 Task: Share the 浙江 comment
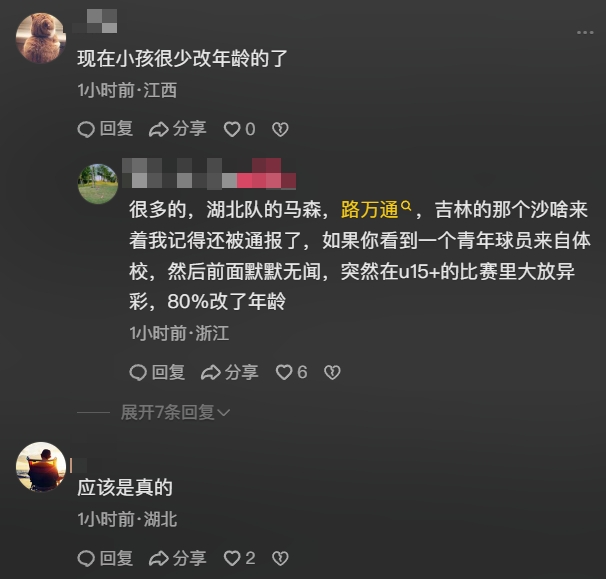point(229,372)
